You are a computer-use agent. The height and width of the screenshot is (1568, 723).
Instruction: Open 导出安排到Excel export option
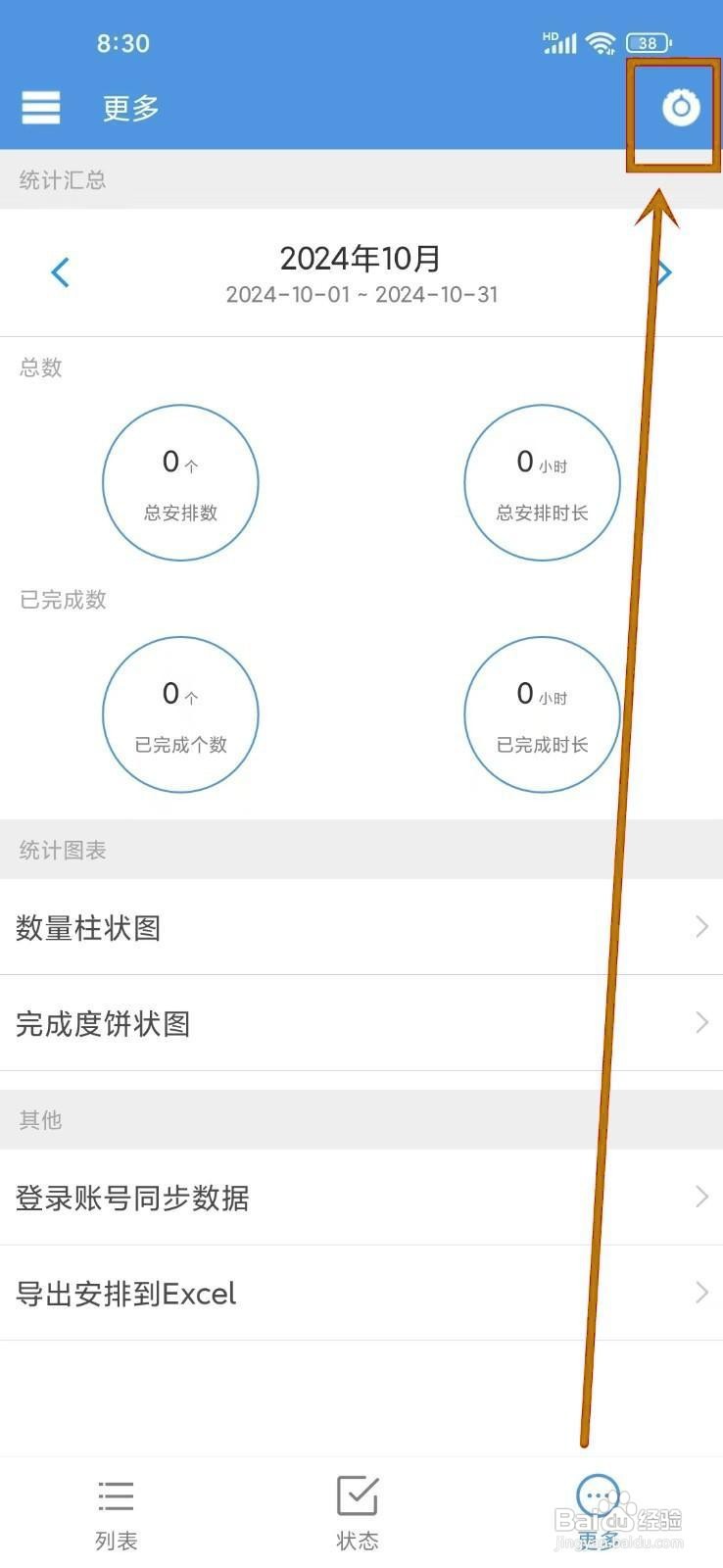coord(361,1293)
